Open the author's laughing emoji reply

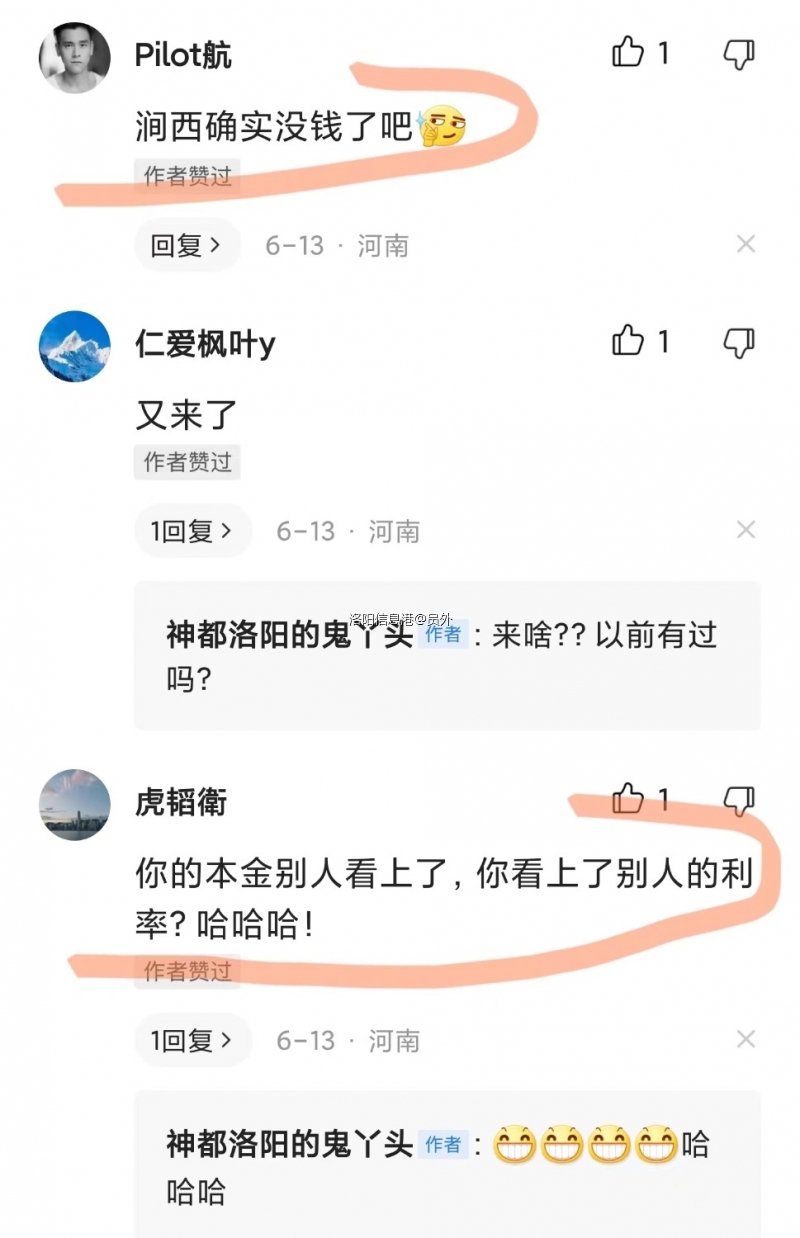[446, 1165]
